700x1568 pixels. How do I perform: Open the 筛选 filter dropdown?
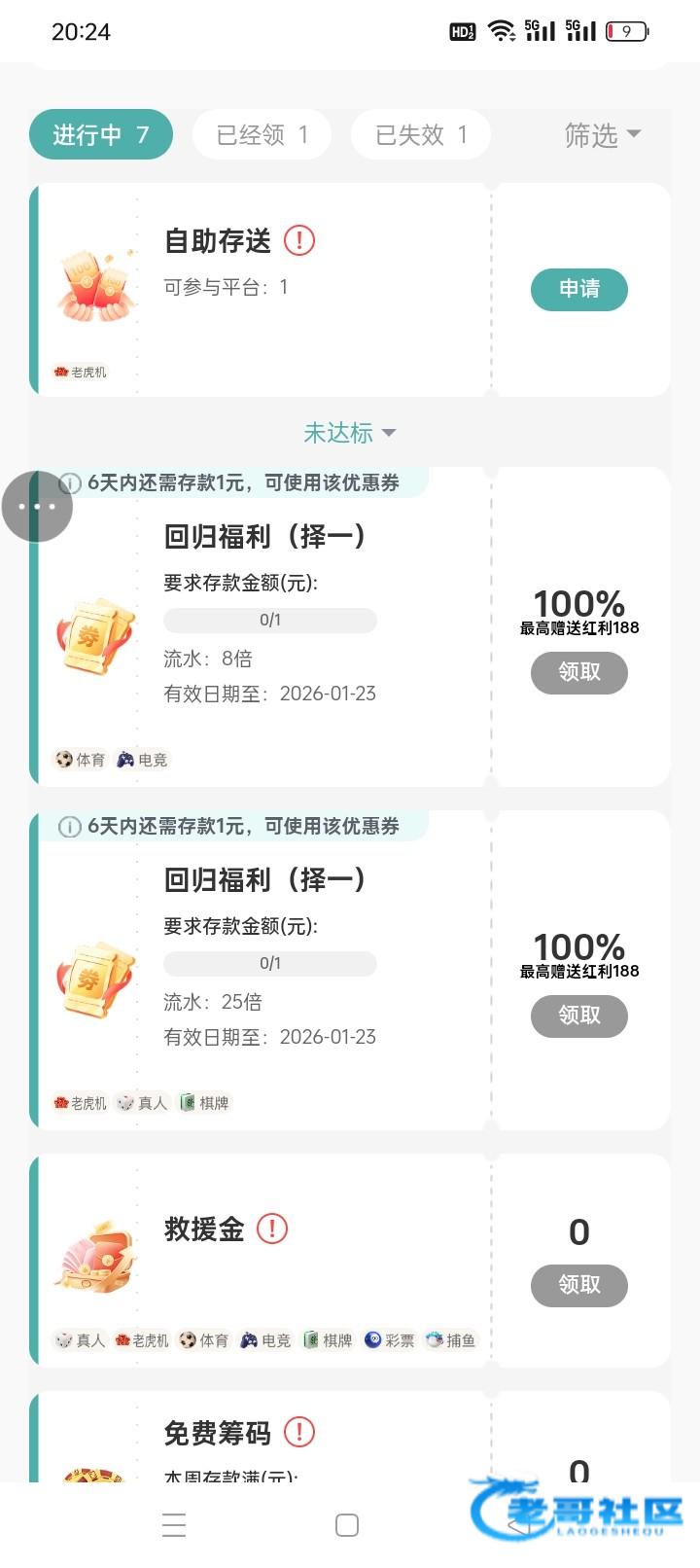602,134
